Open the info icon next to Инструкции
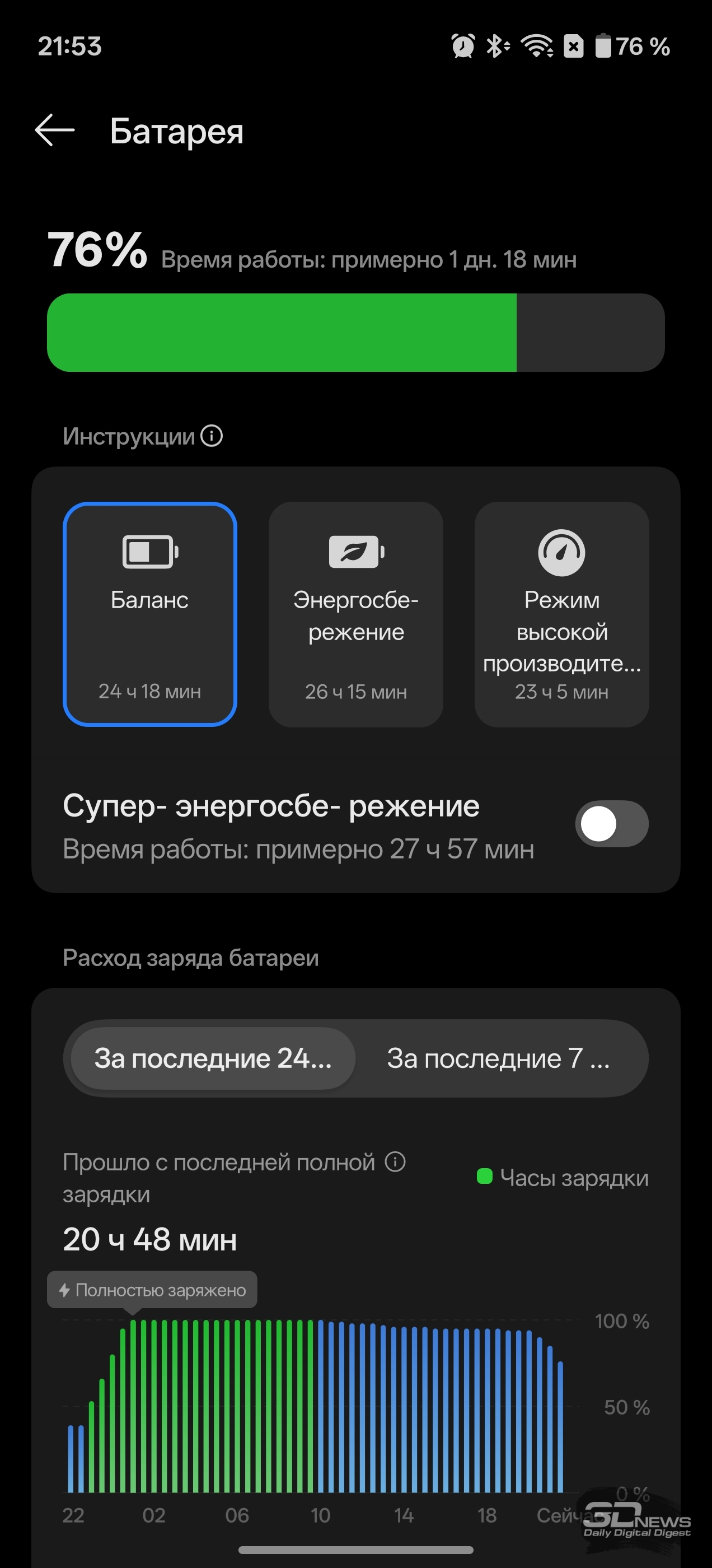Image resolution: width=712 pixels, height=1568 pixels. coord(212,436)
